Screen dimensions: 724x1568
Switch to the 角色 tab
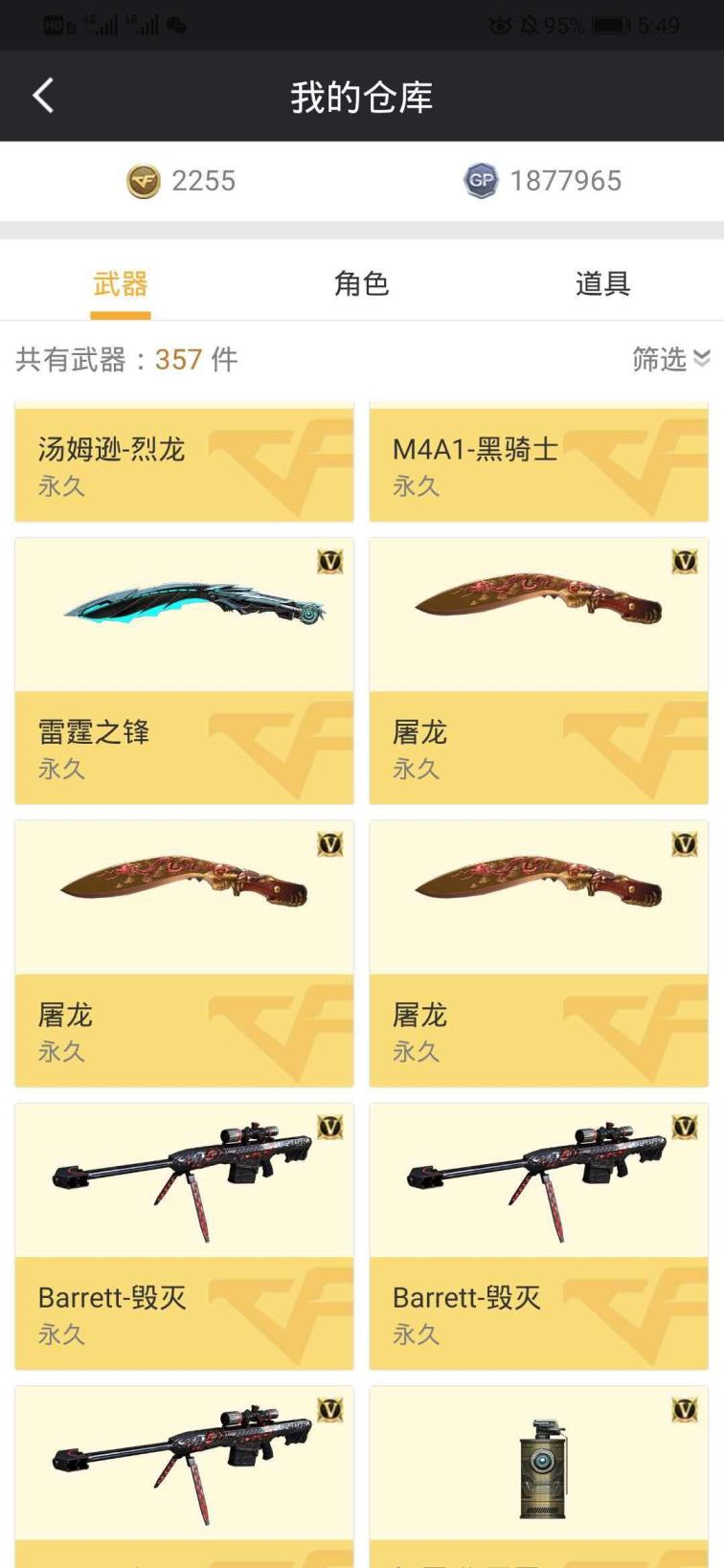pos(361,283)
